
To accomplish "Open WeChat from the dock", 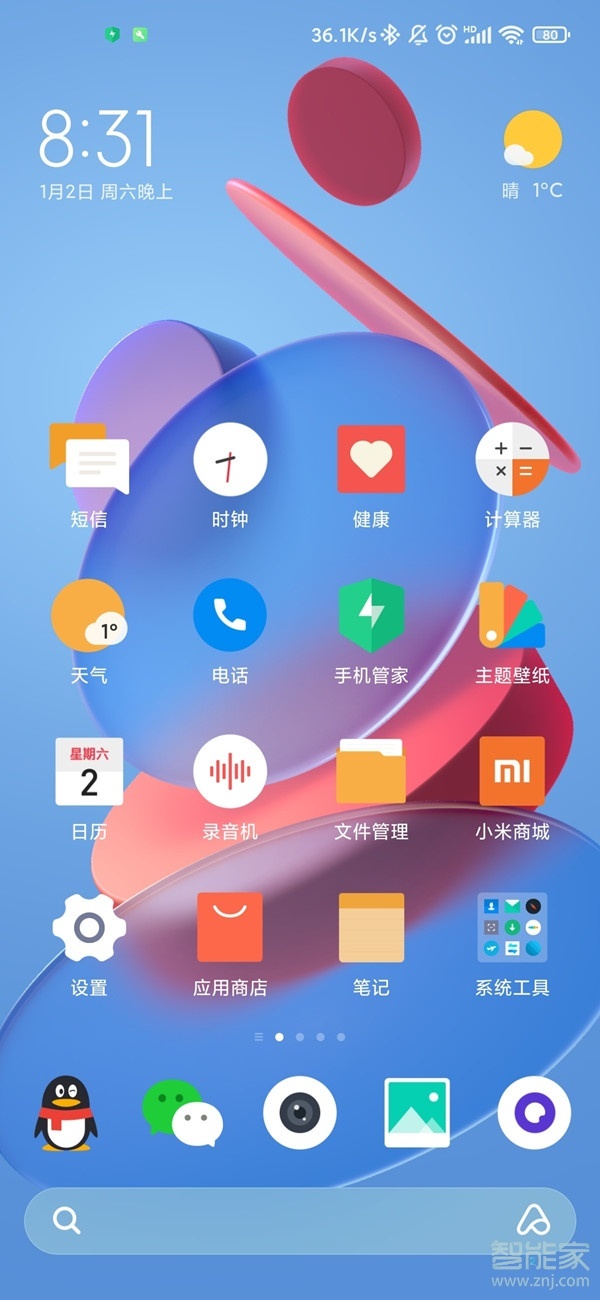I will pyautogui.click(x=182, y=1112).
